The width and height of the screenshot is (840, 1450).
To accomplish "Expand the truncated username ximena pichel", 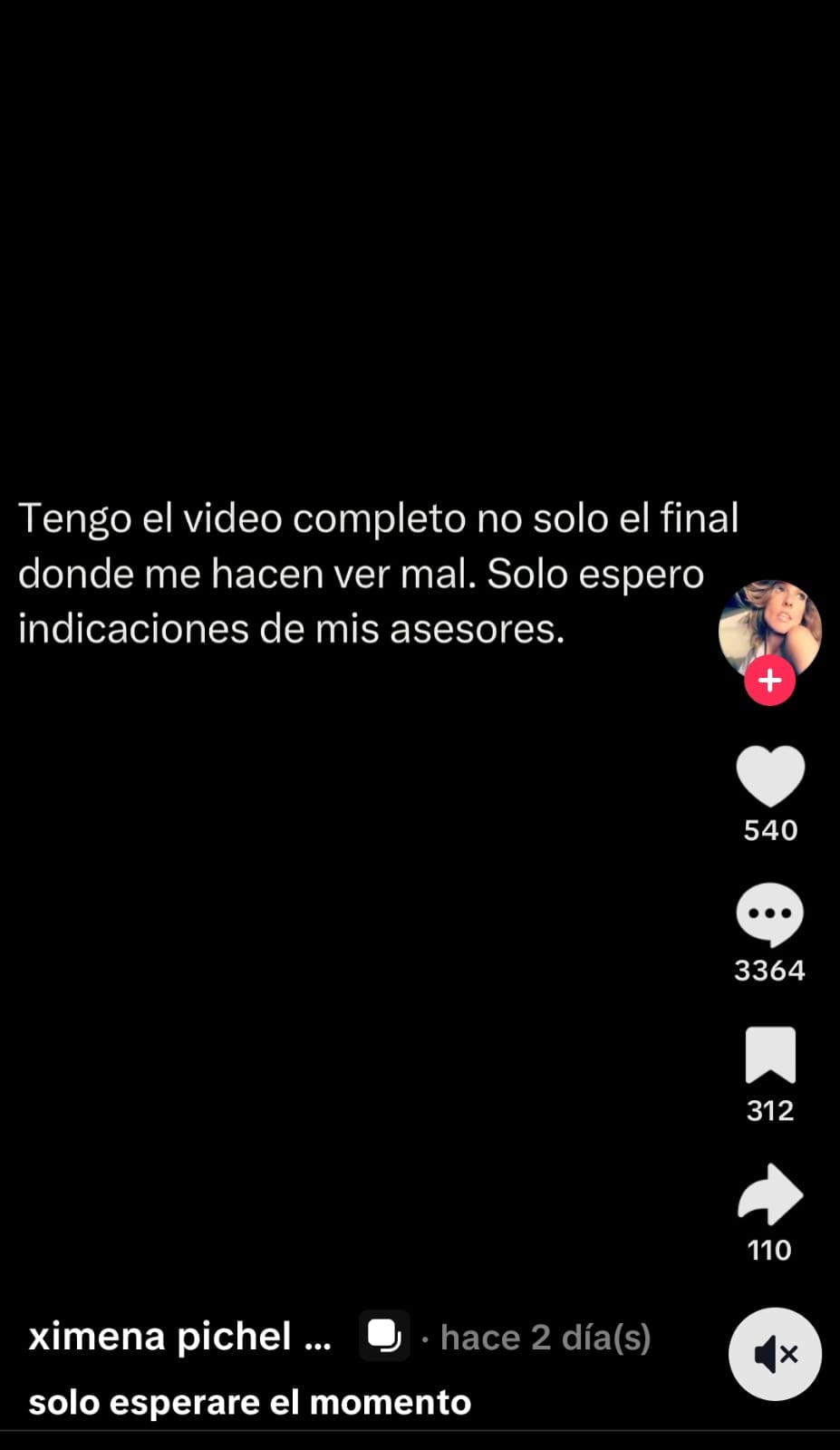I will coord(178,1336).
